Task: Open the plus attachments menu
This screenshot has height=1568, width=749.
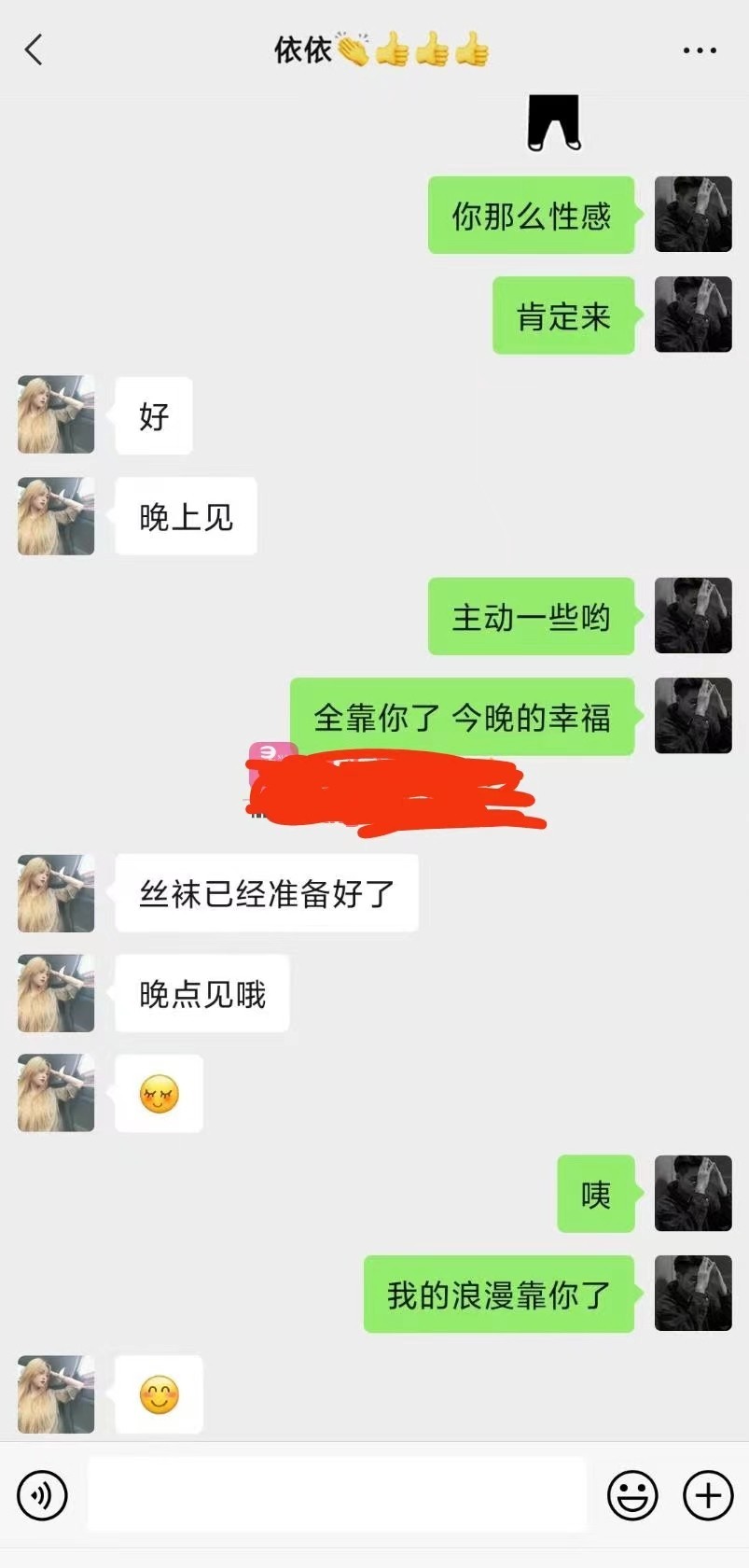Action: (x=708, y=1495)
